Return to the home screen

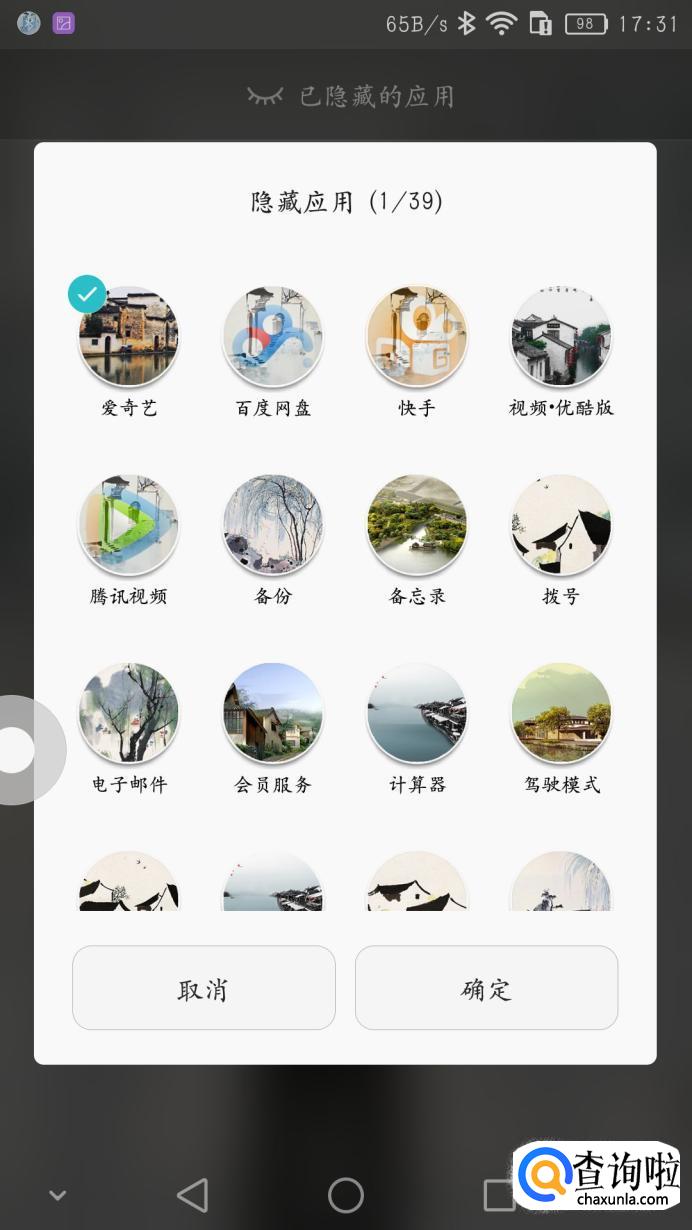[346, 1195]
